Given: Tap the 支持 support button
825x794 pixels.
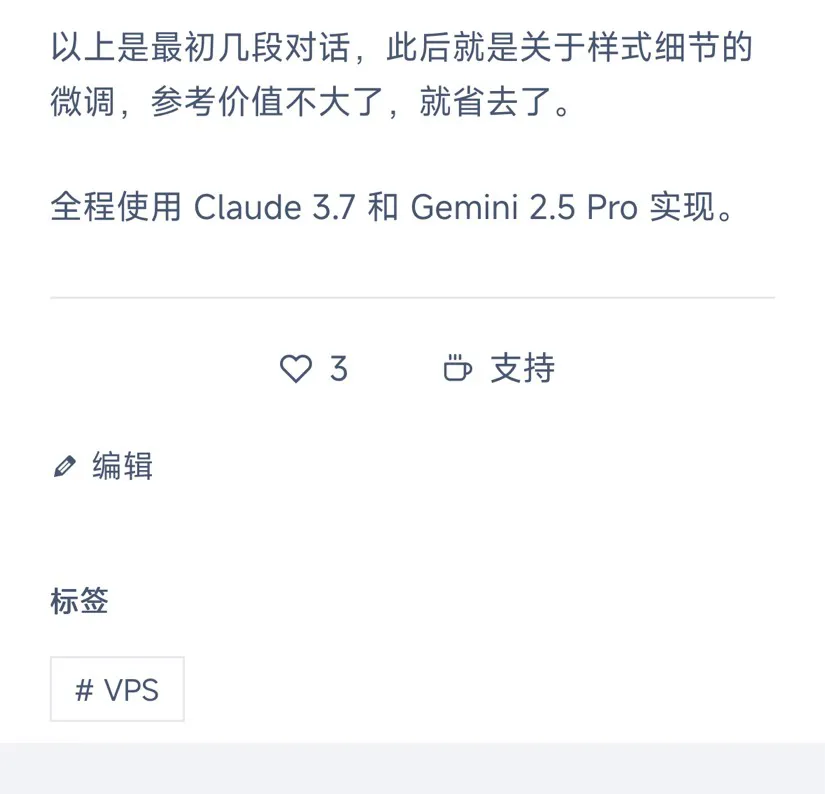Looking at the screenshot, I should [x=499, y=369].
